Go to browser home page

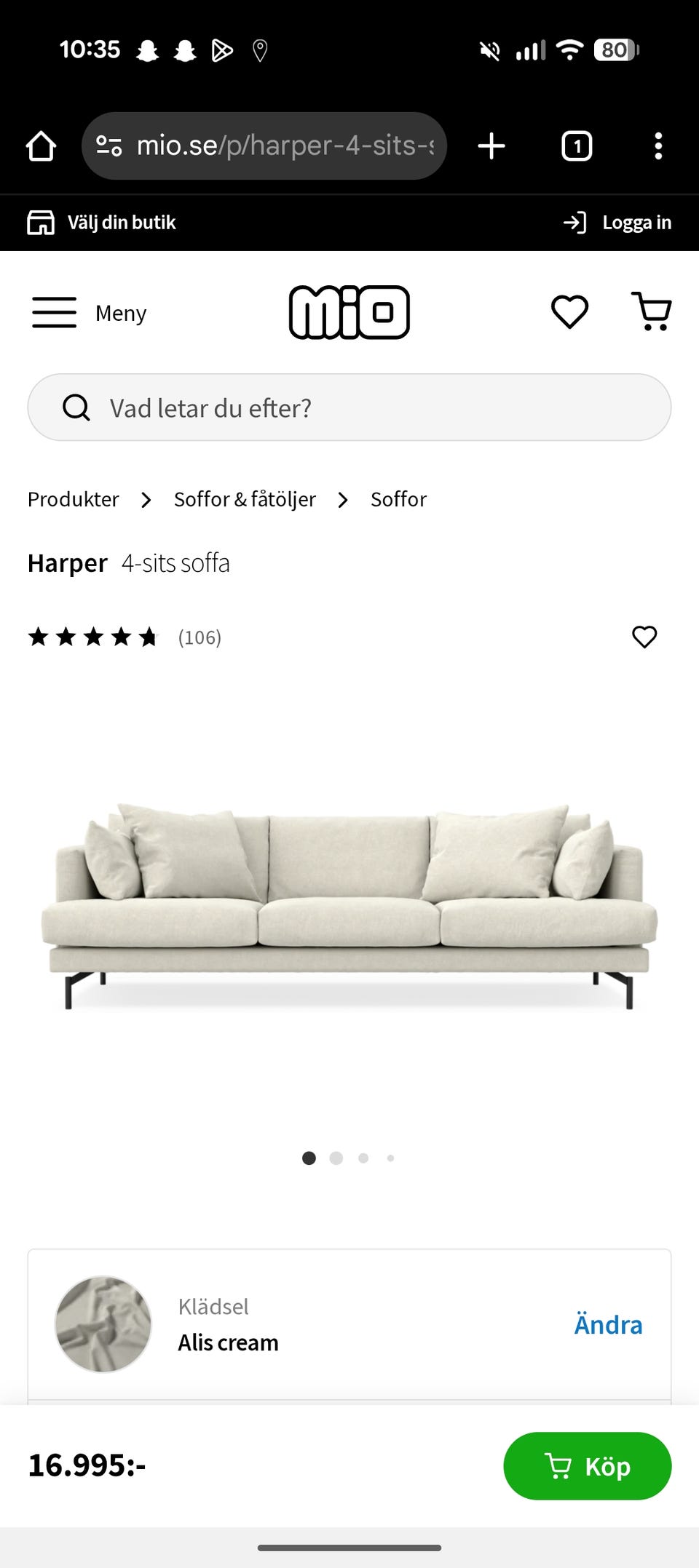click(41, 146)
